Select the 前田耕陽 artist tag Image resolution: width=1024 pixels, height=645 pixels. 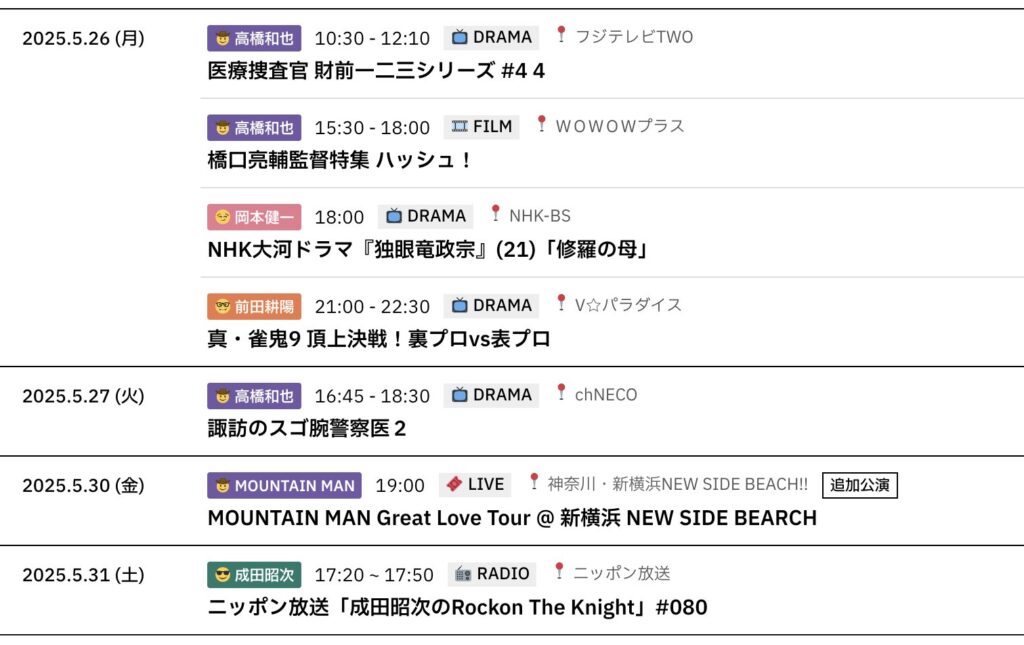(253, 306)
